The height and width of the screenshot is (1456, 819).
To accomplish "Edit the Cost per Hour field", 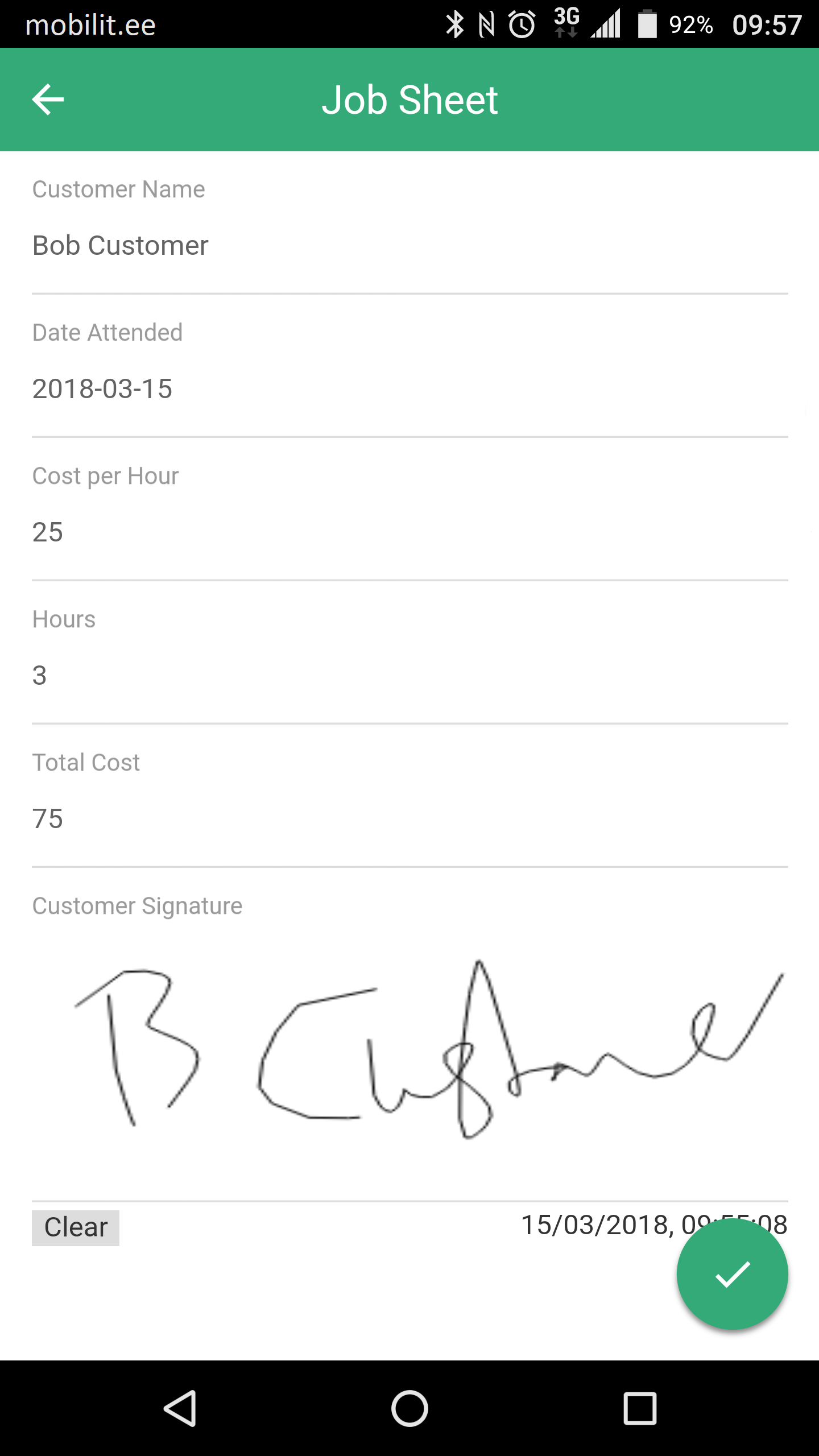I will (x=409, y=532).
